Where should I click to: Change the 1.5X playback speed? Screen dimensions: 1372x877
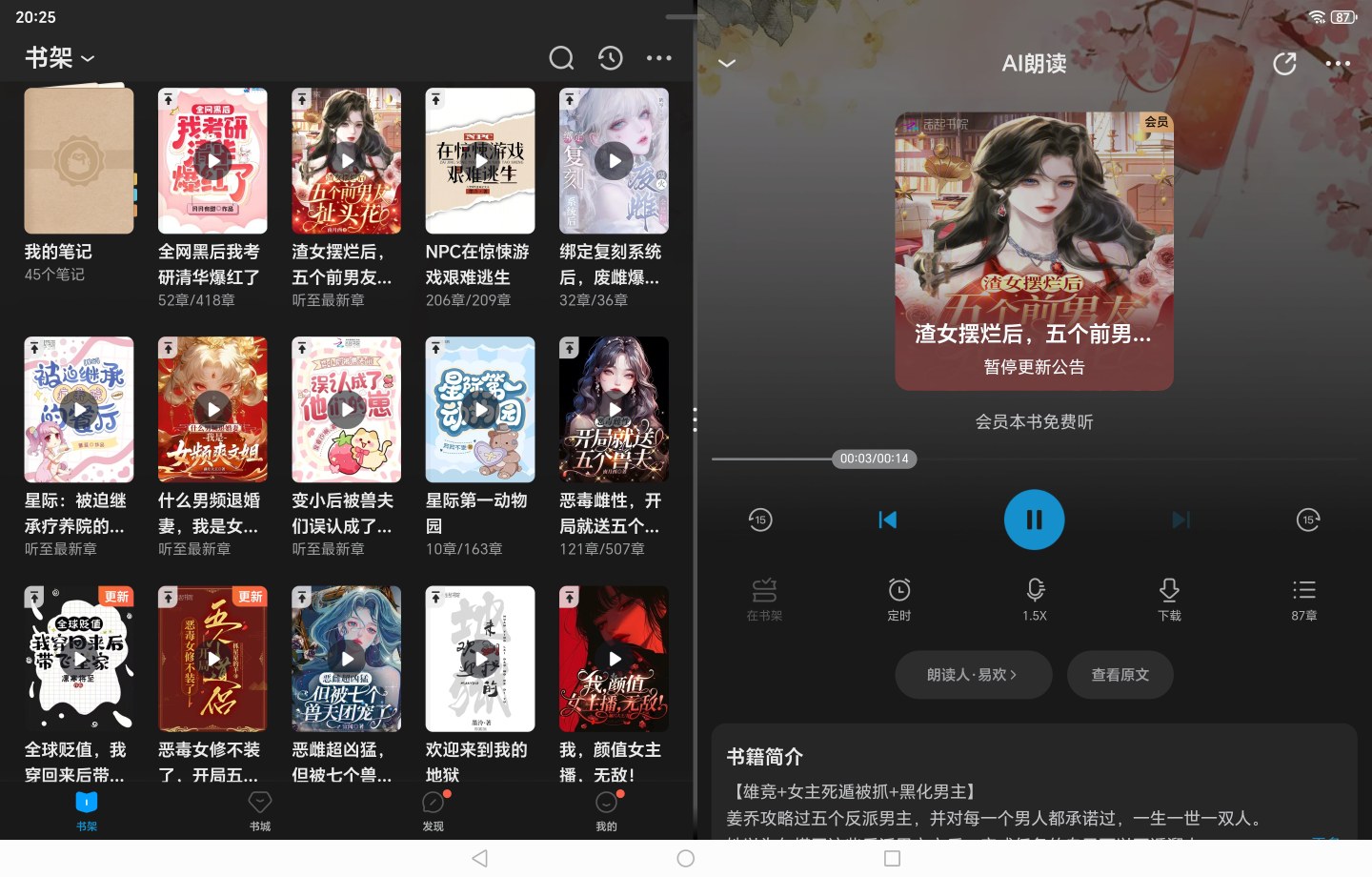click(1035, 599)
